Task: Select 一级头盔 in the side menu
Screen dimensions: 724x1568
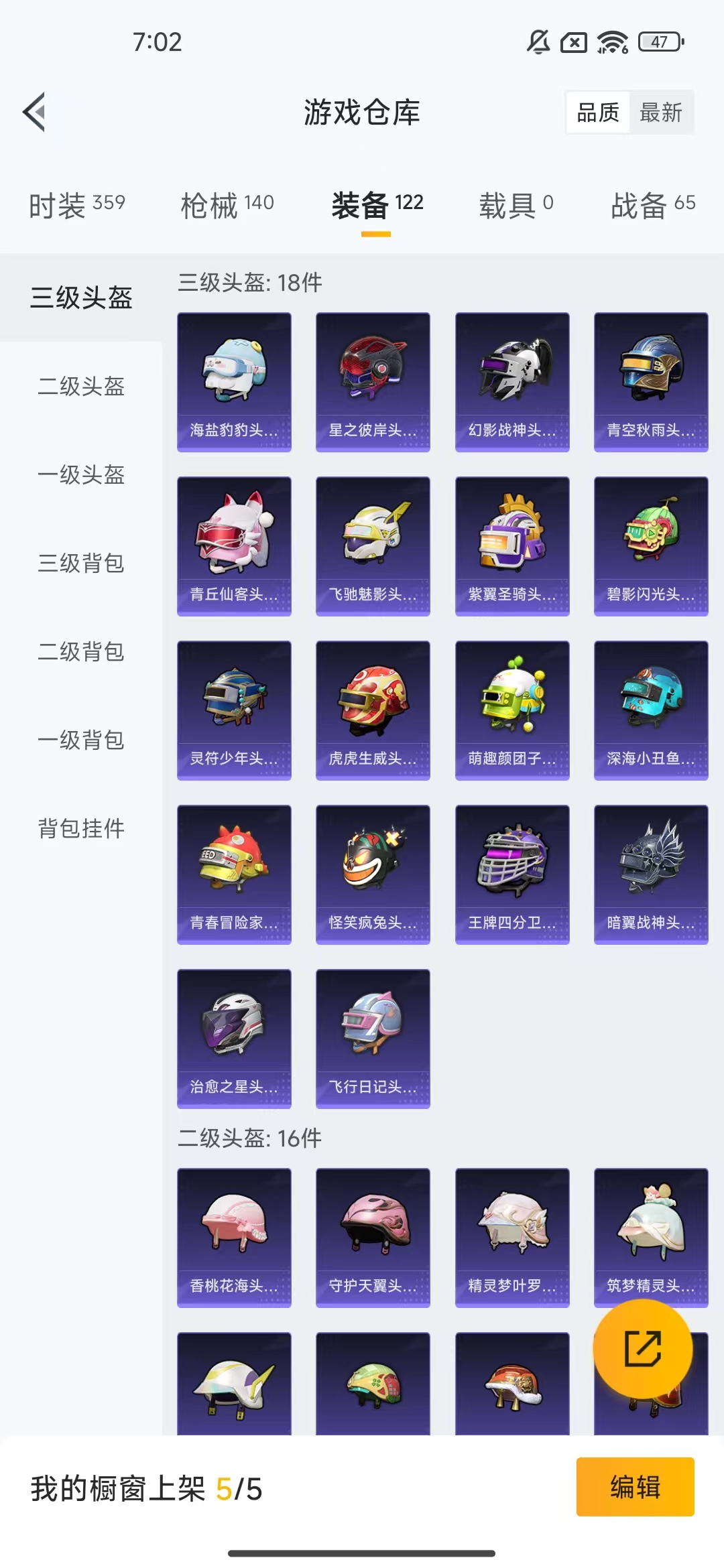Action: tap(81, 474)
